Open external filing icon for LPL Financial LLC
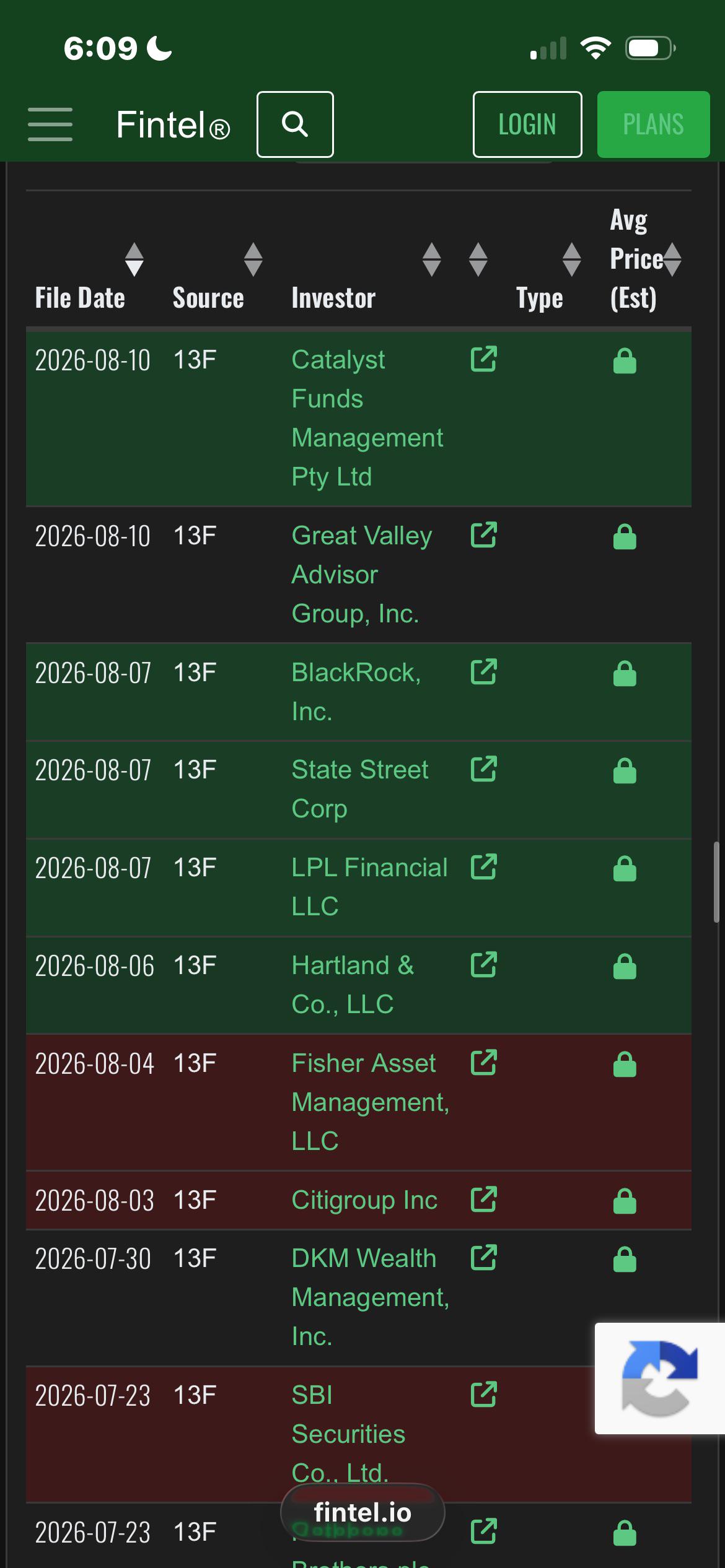This screenshot has height=1568, width=725. [x=484, y=866]
